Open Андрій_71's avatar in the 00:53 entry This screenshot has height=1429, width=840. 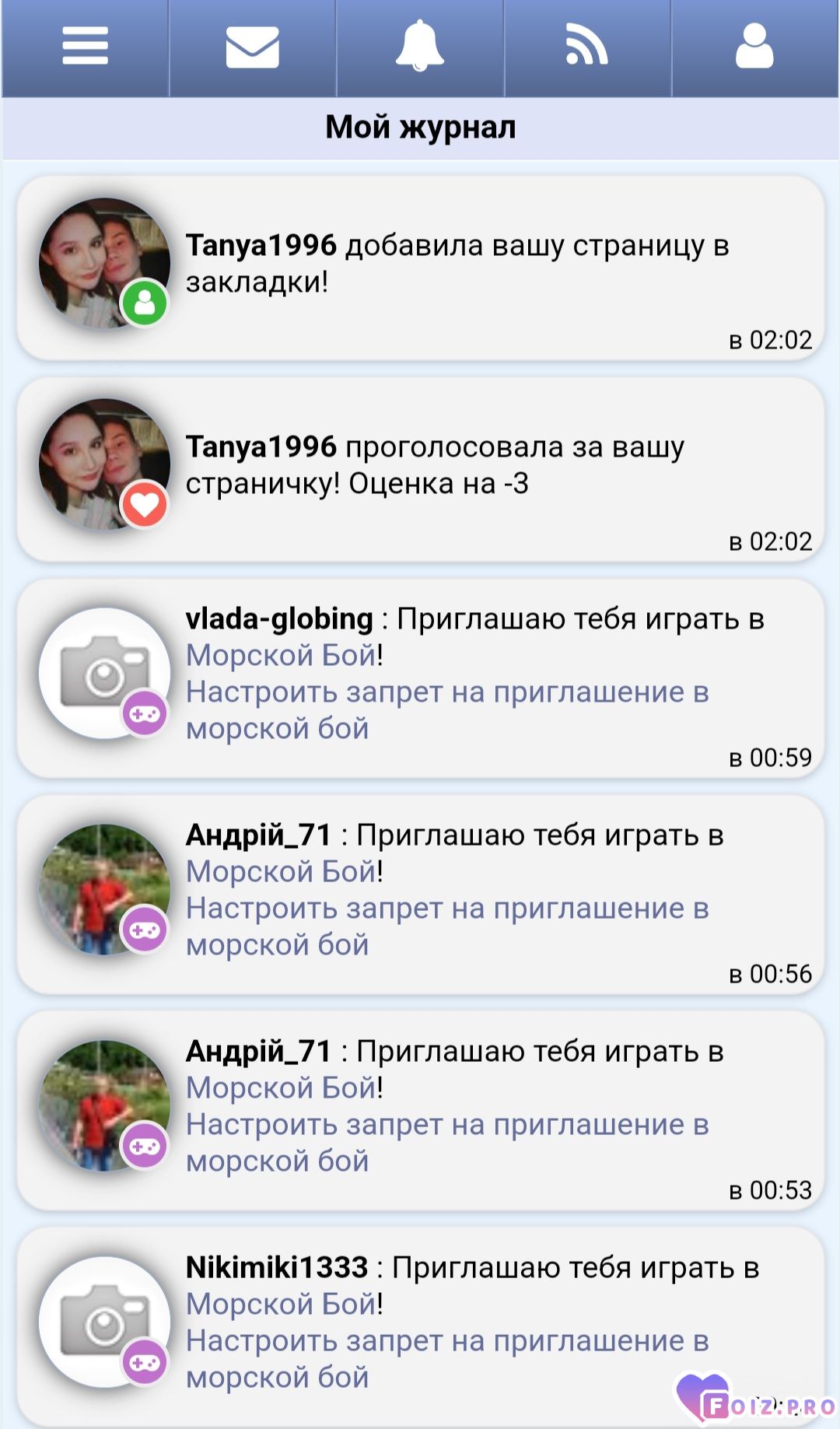click(104, 1105)
